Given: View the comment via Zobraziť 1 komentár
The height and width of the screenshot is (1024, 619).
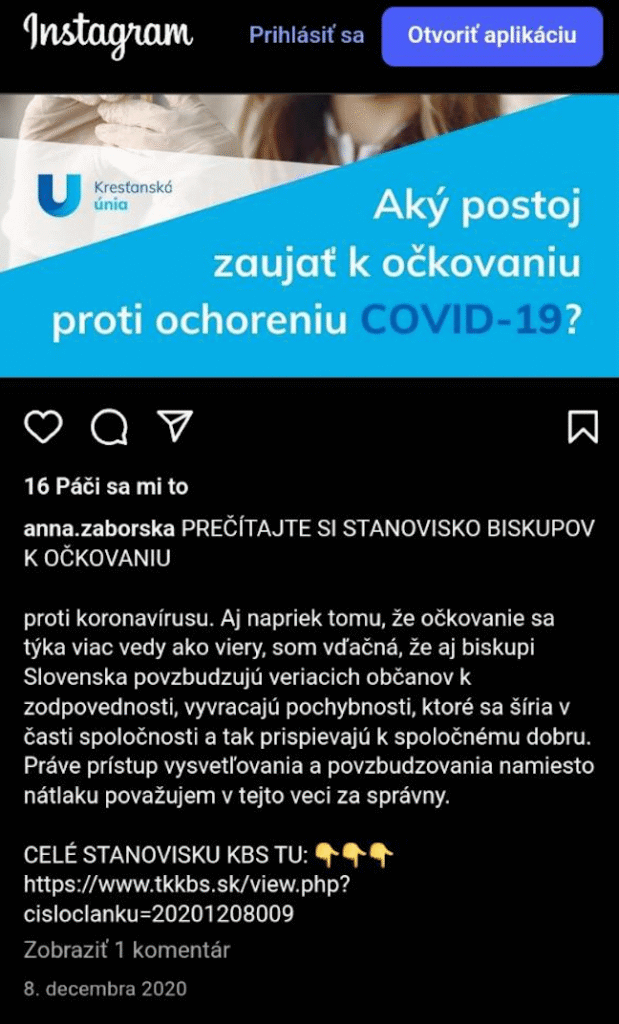Looking at the screenshot, I should [x=127, y=949].
